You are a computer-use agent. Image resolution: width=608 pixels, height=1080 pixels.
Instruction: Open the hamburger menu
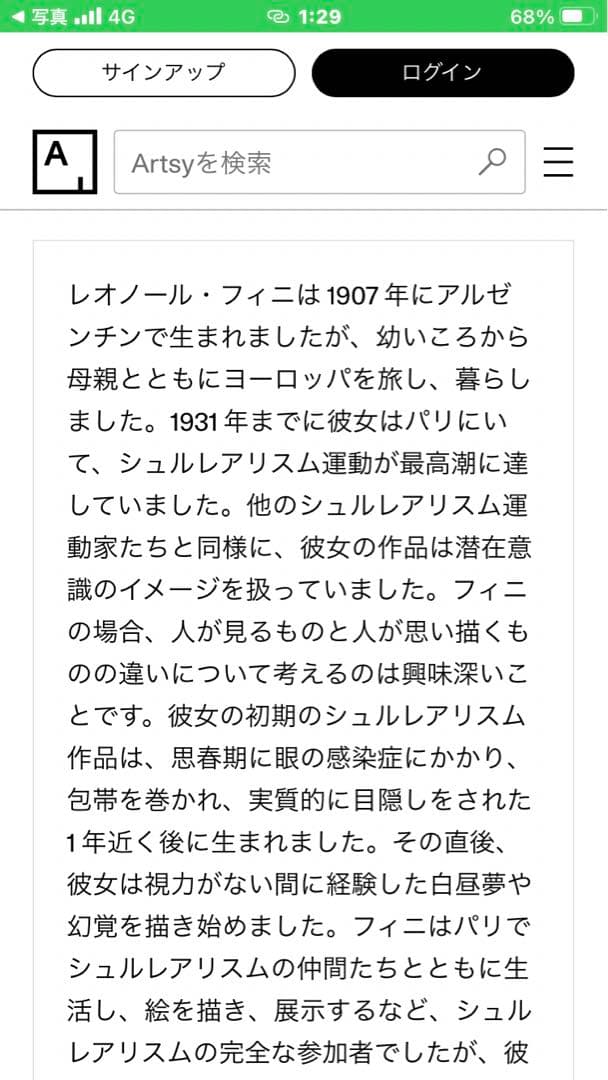tap(558, 162)
